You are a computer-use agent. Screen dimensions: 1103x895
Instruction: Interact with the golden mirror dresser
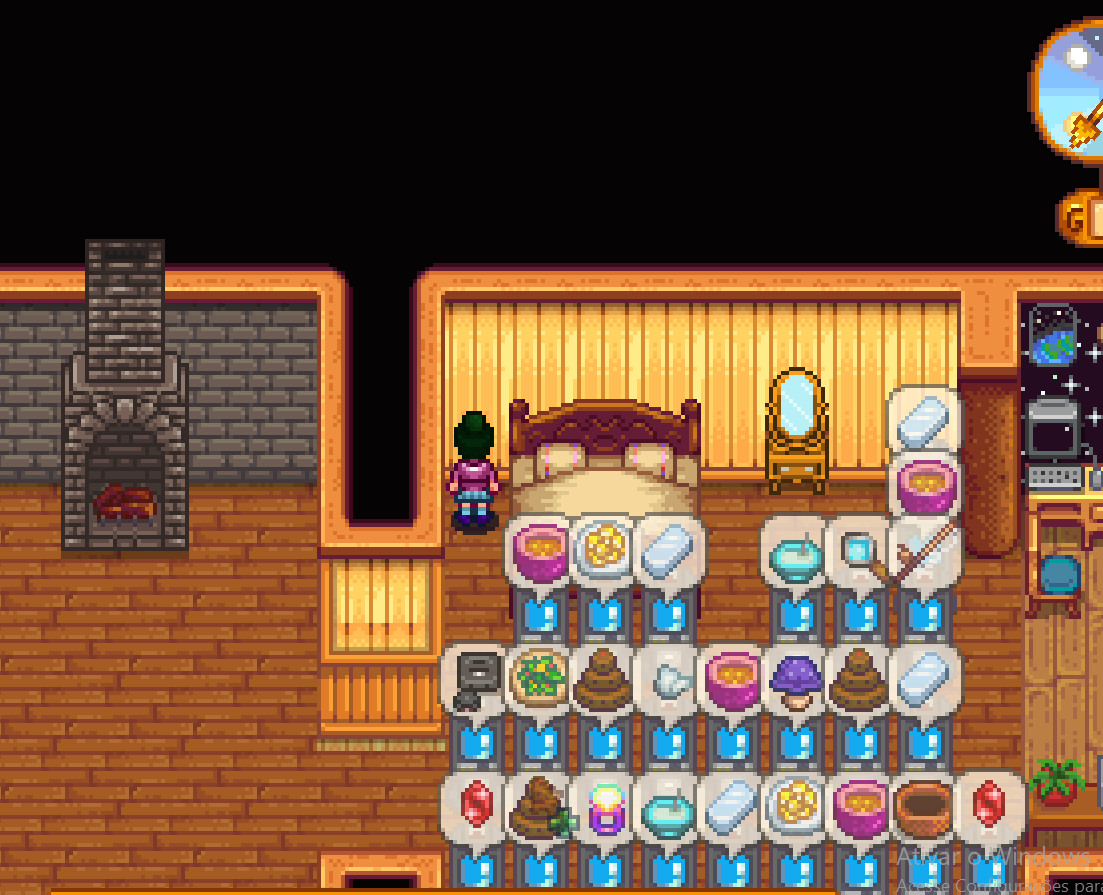point(796,432)
